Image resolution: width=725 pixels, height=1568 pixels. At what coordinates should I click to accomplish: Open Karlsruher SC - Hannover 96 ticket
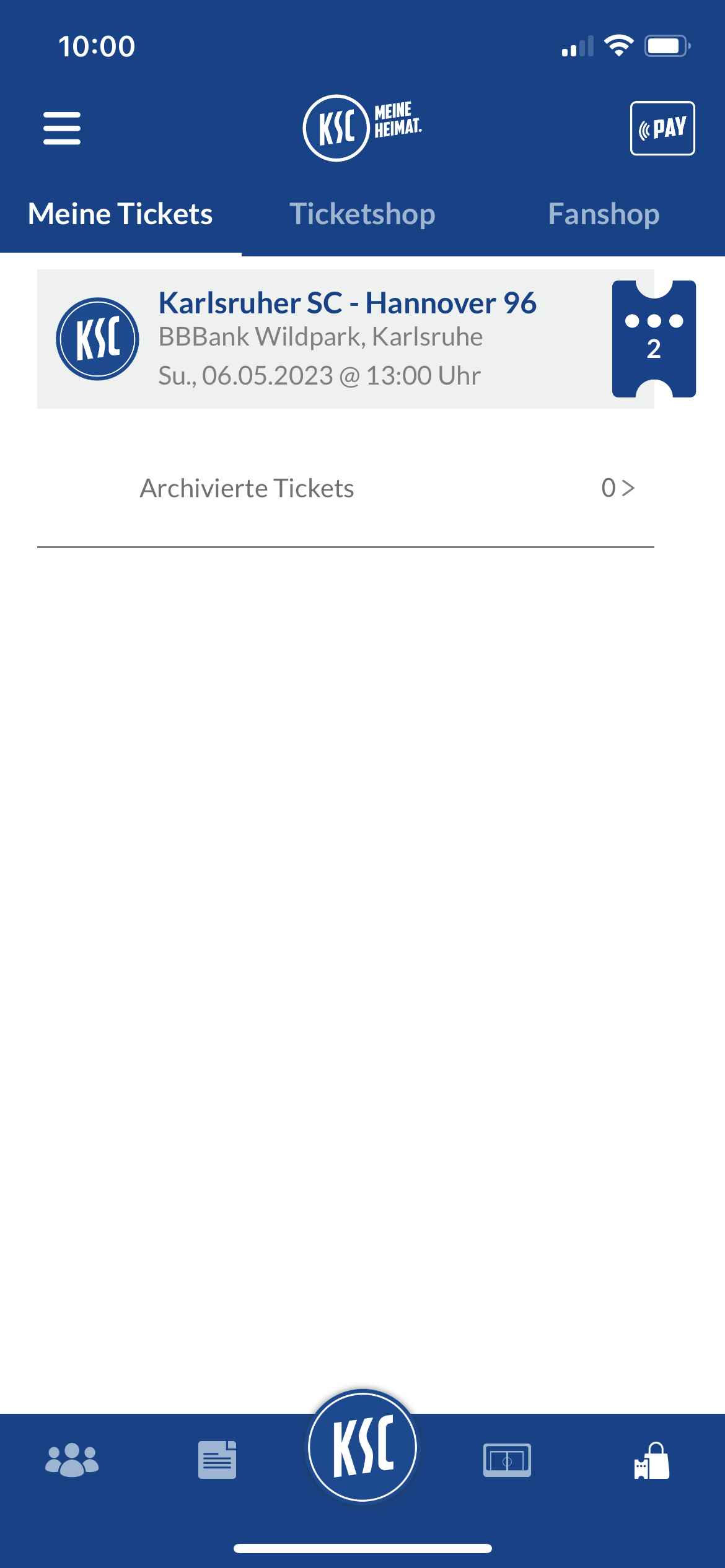tap(346, 339)
